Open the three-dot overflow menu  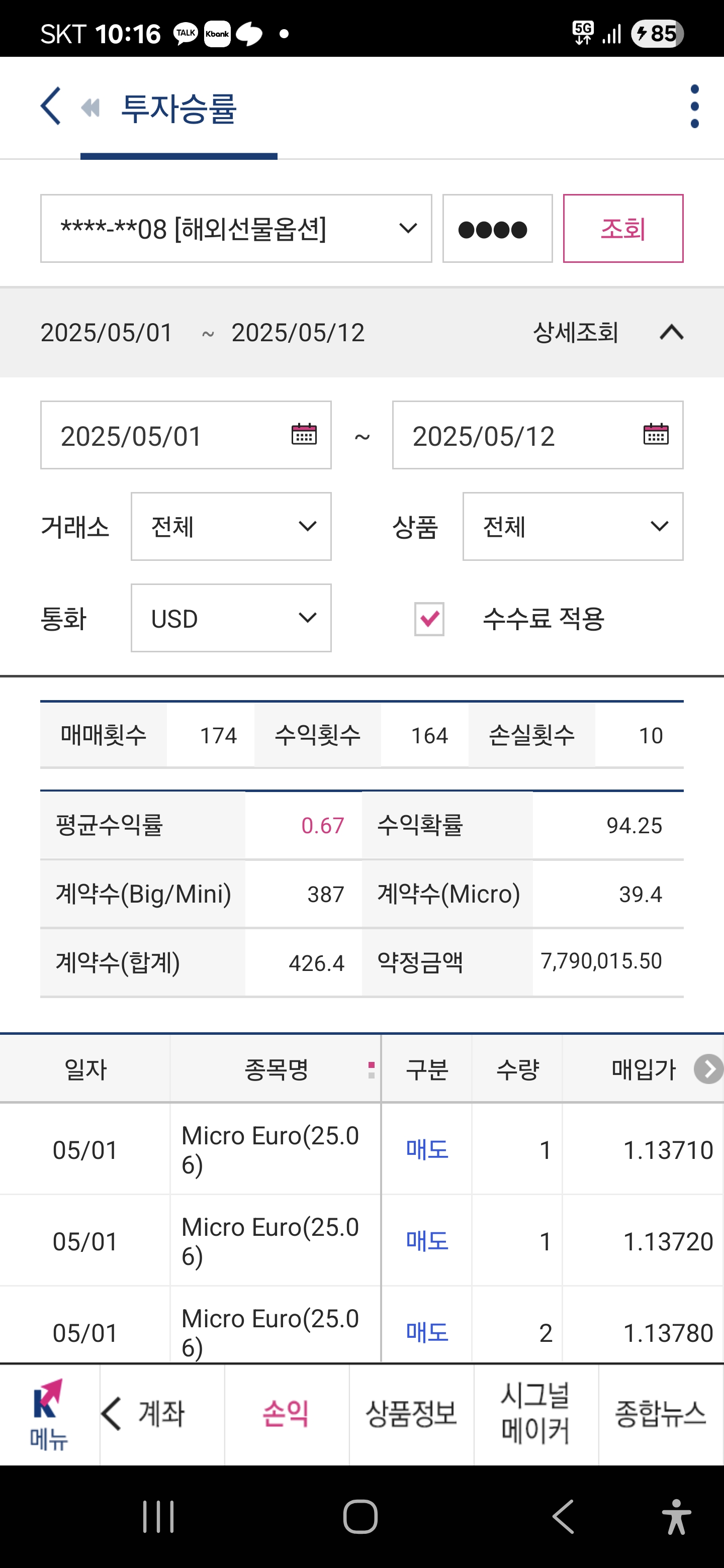[x=694, y=107]
